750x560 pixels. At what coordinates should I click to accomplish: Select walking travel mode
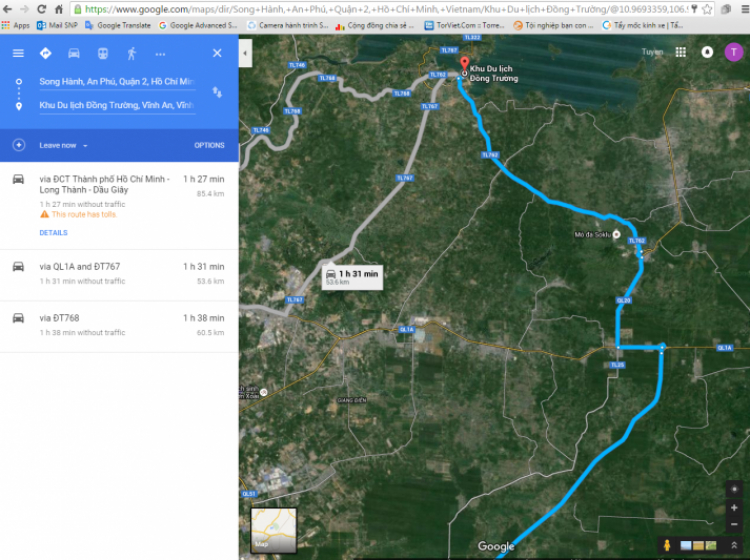(x=131, y=53)
